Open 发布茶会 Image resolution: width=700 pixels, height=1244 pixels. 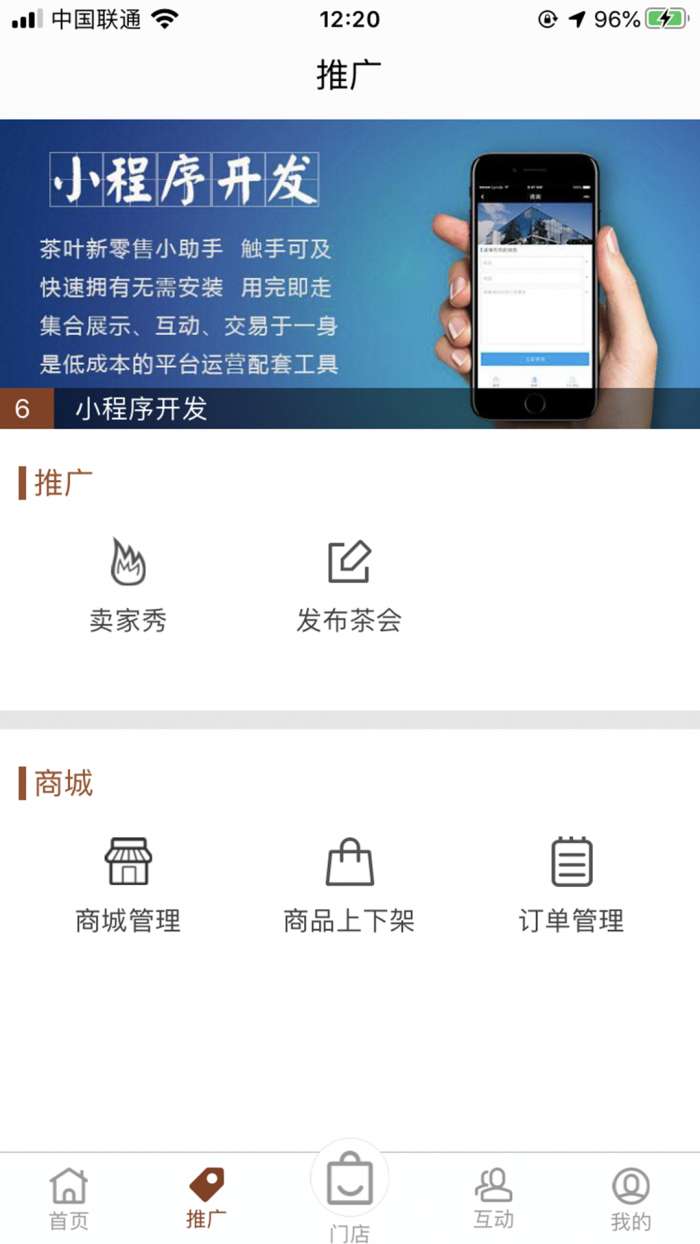pos(349,585)
